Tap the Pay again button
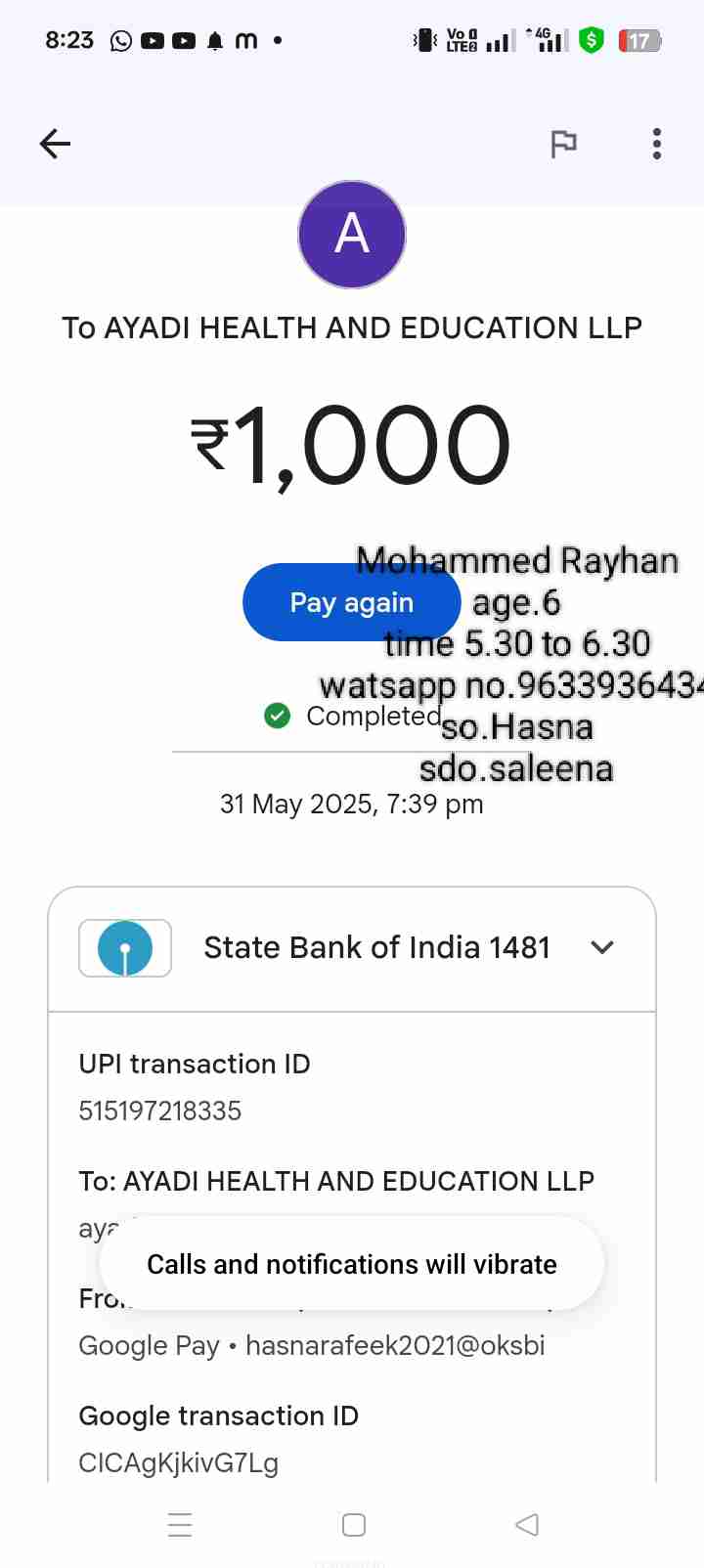Screen dimensions: 704x1568 (351, 602)
